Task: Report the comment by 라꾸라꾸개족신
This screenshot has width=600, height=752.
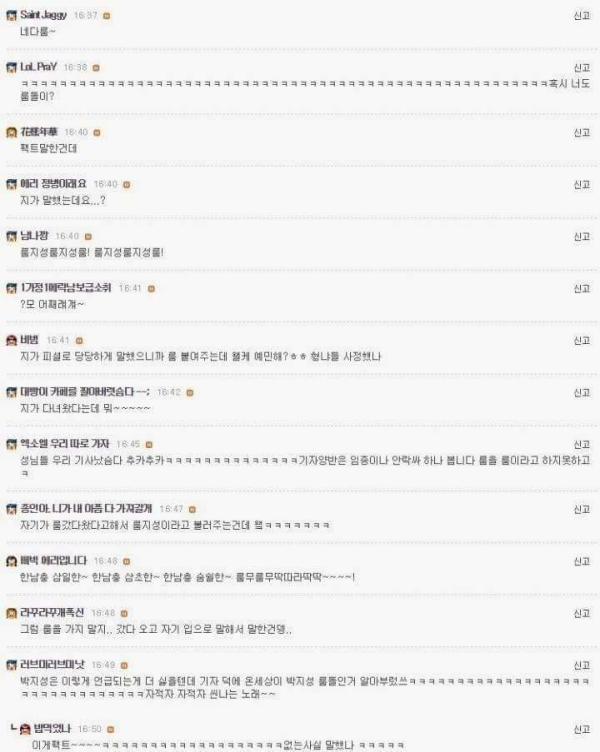Action: coord(581,612)
